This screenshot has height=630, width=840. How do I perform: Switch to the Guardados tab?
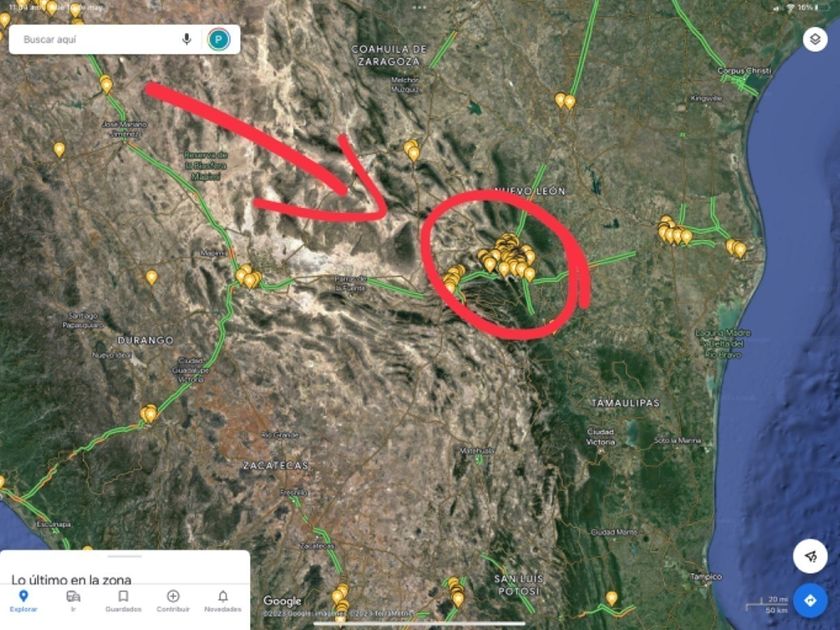123,601
